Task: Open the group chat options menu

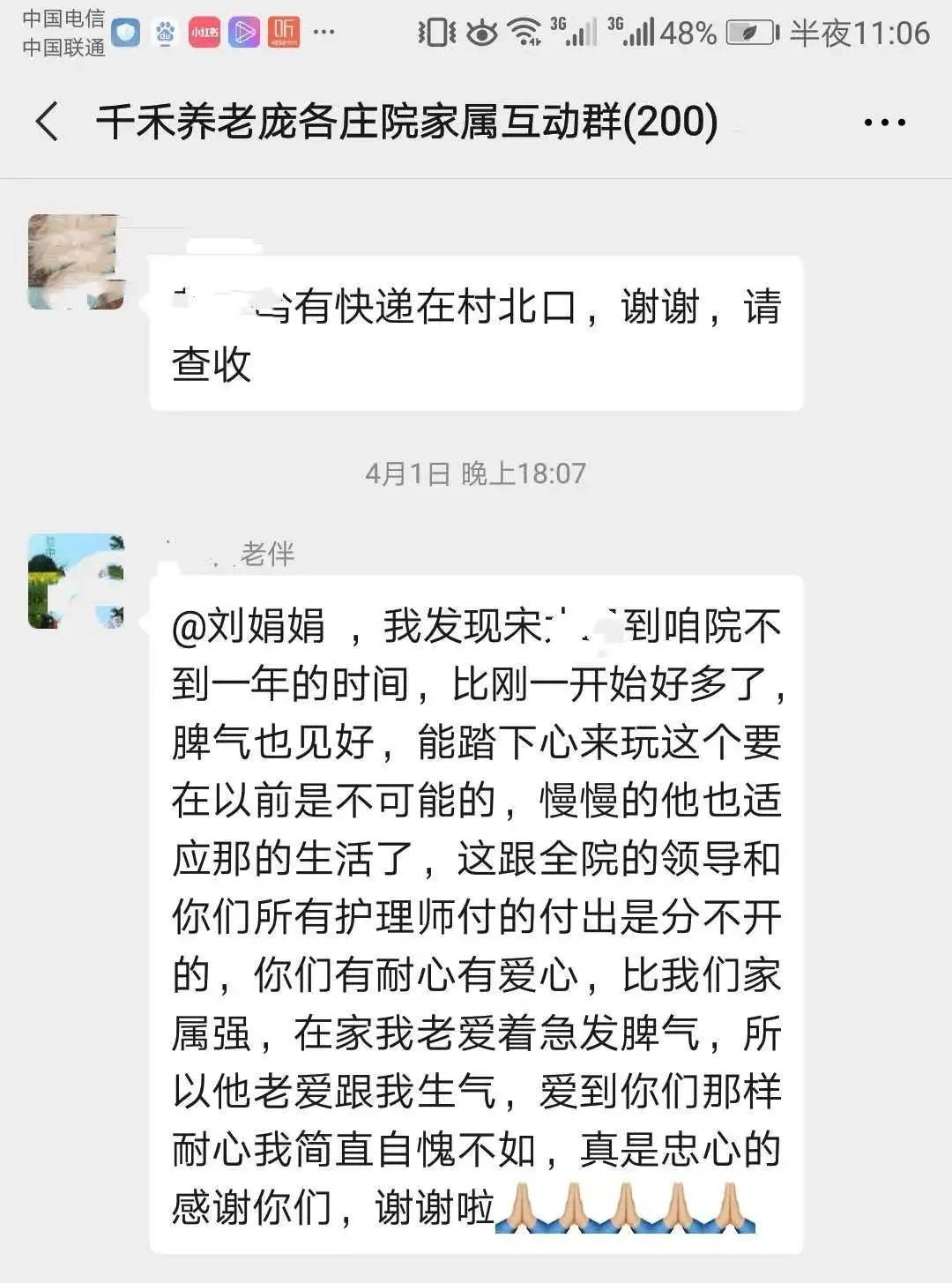Action: (x=884, y=123)
